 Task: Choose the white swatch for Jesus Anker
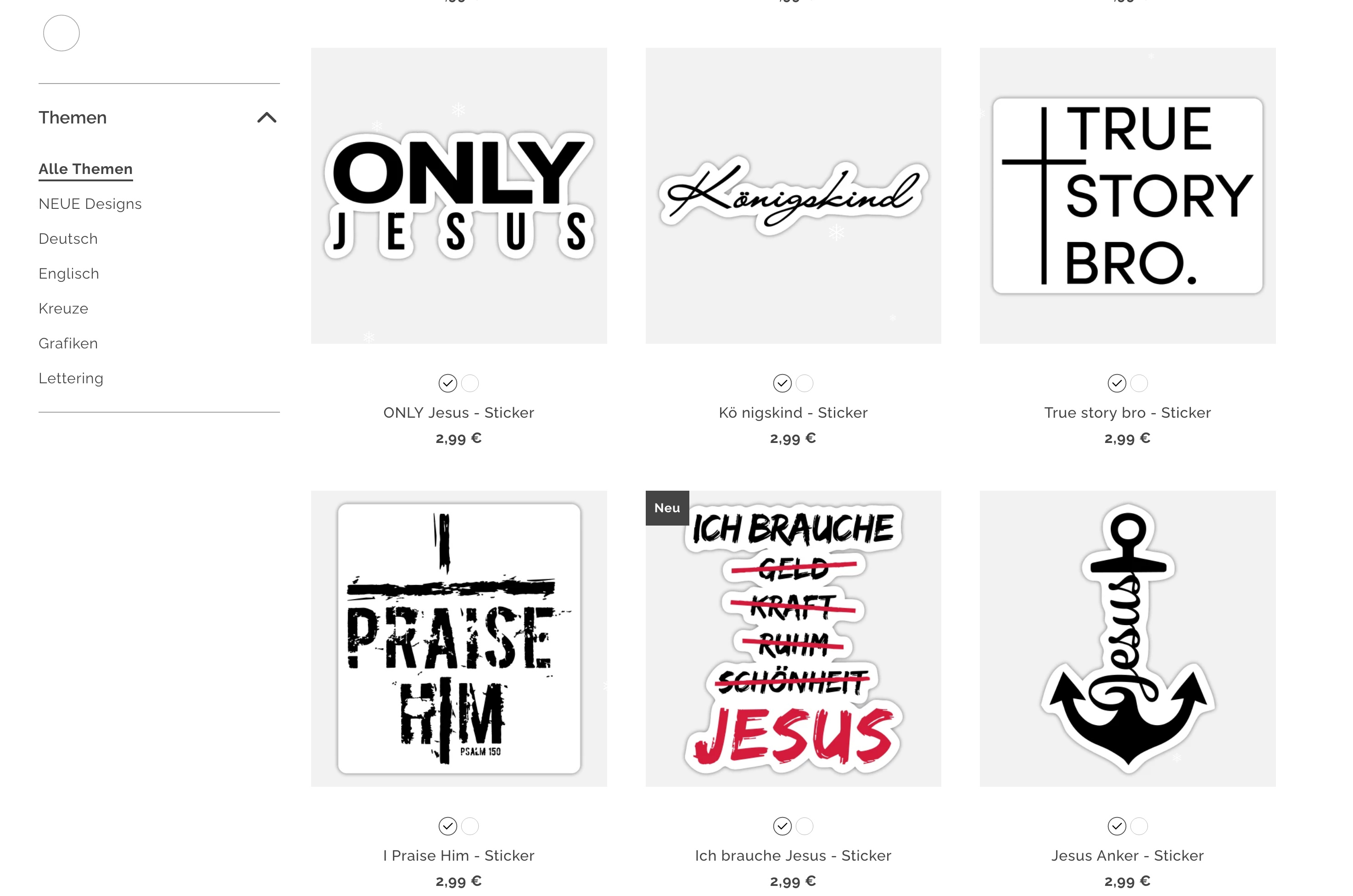(x=1138, y=826)
